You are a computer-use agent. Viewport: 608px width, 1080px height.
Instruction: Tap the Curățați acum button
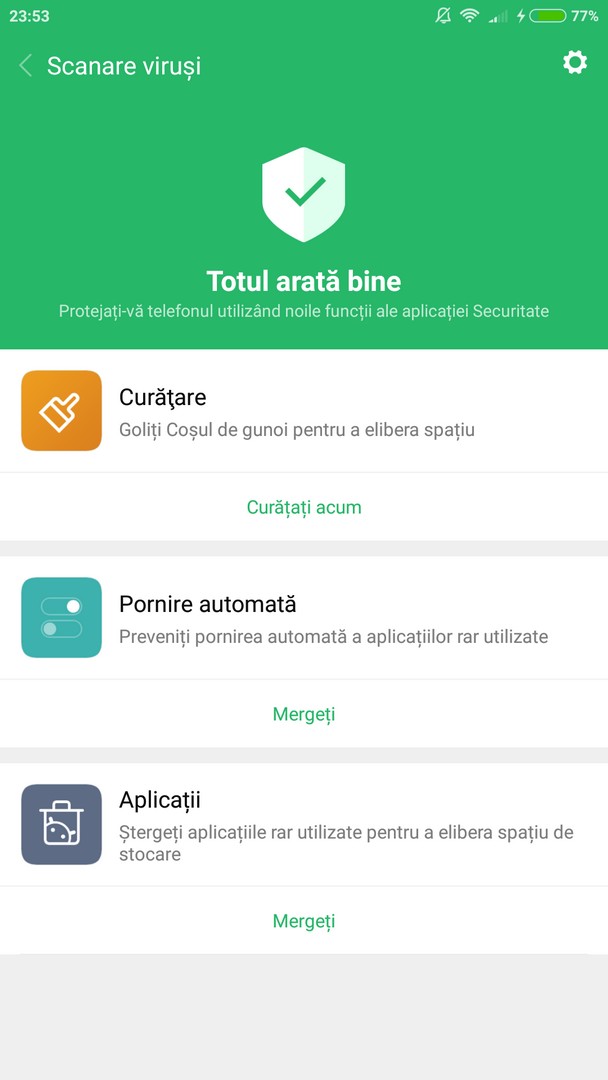pyautogui.click(x=304, y=508)
